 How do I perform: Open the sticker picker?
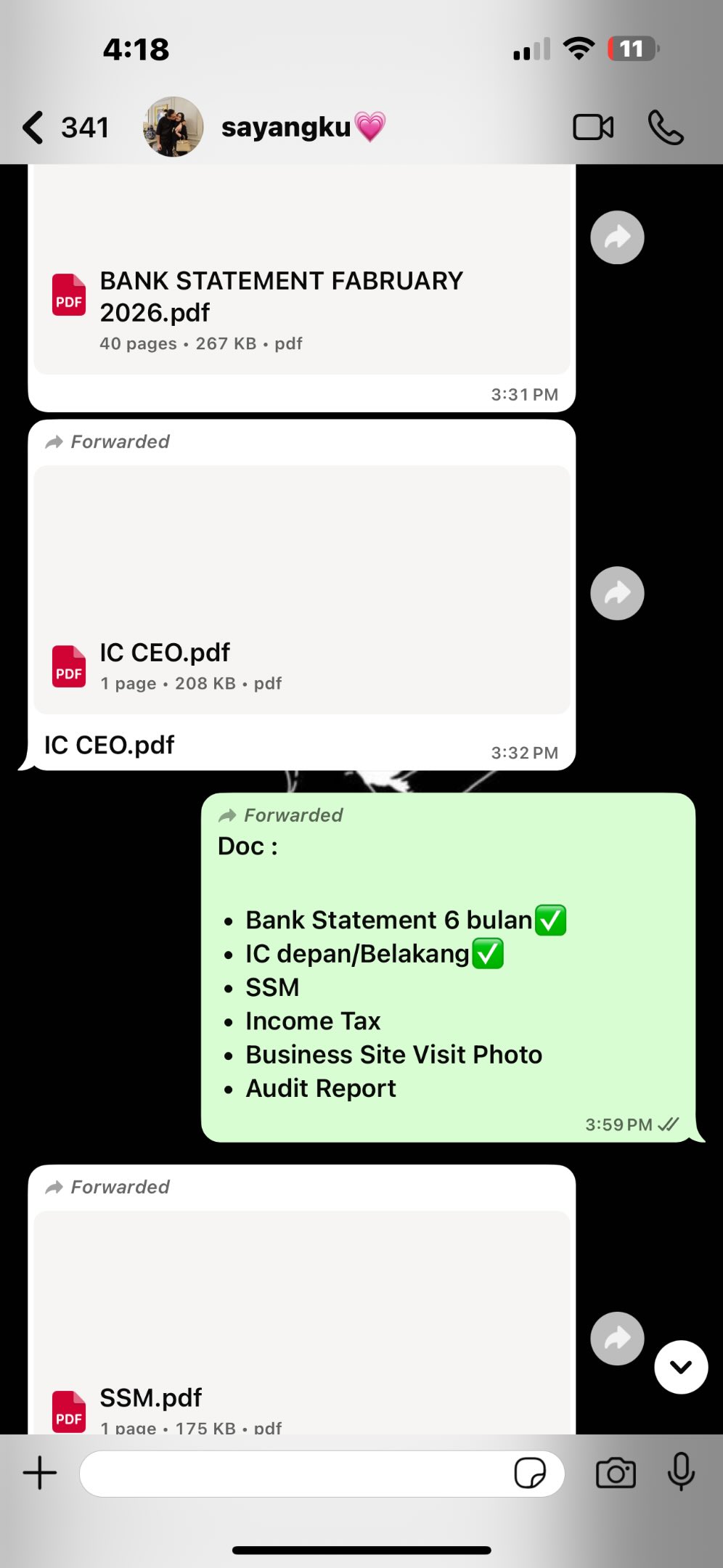tap(530, 1474)
